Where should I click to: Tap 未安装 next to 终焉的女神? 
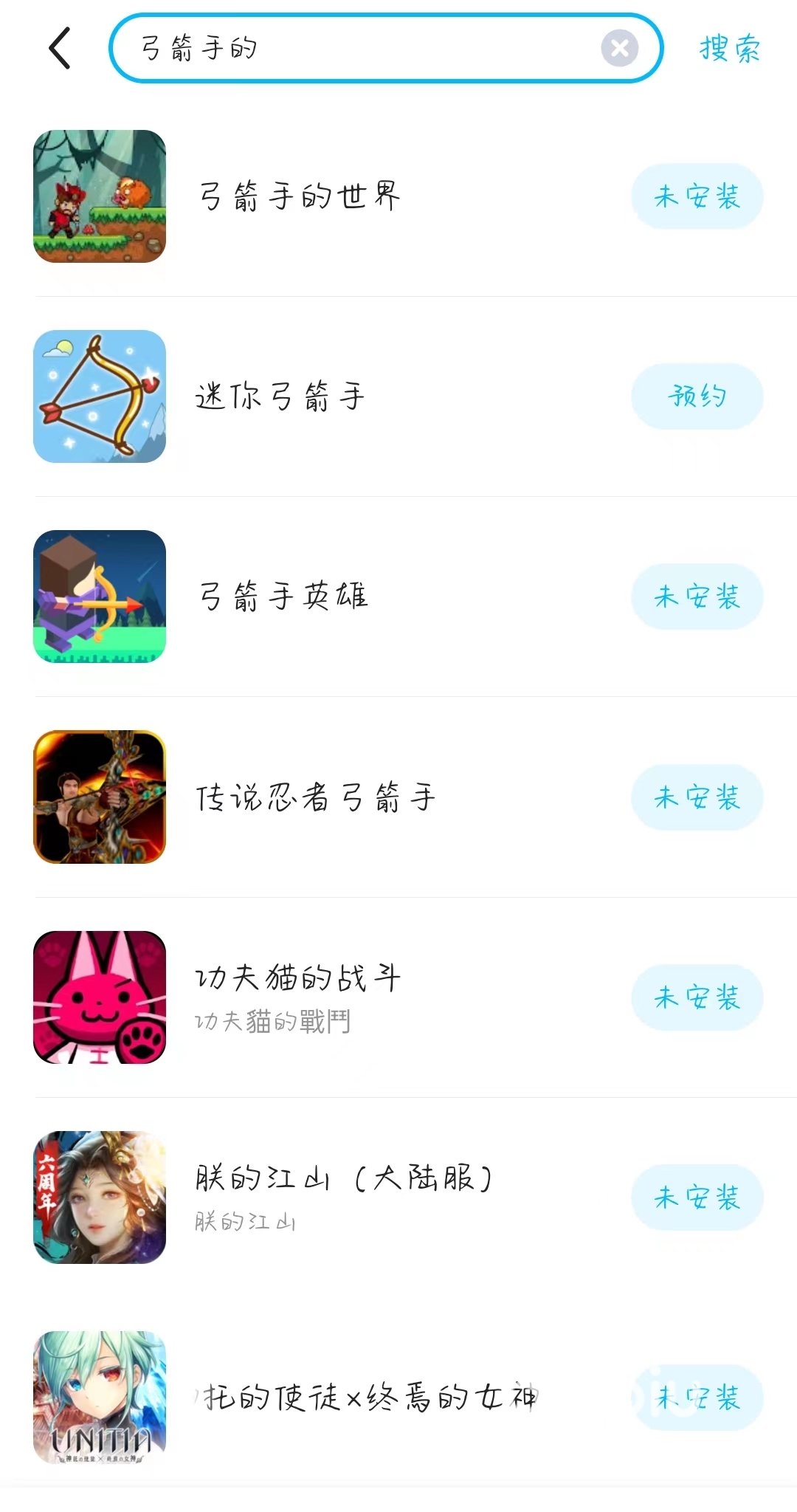pyautogui.click(x=697, y=1398)
